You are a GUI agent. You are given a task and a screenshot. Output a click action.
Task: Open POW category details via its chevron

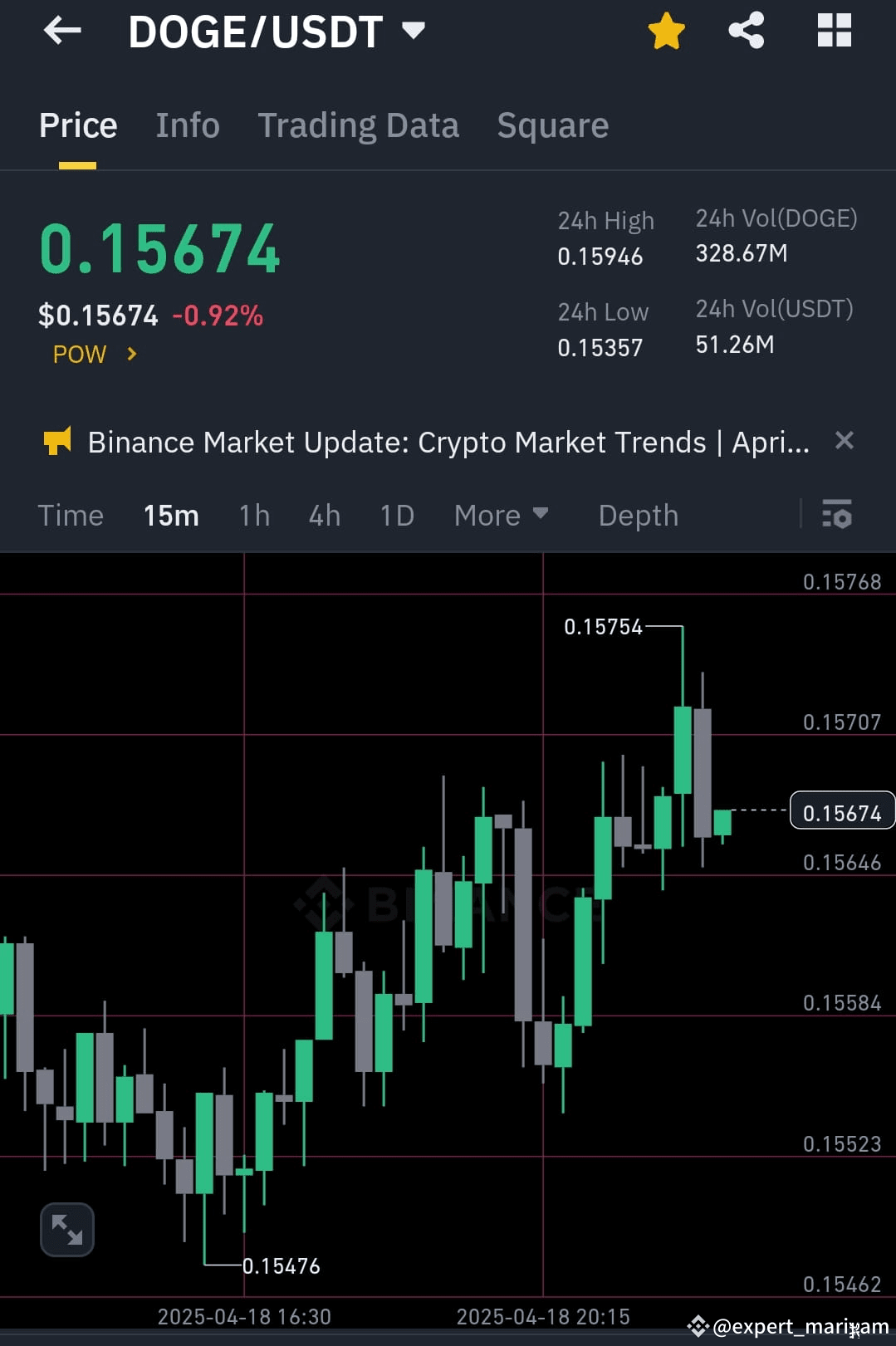[x=130, y=354]
